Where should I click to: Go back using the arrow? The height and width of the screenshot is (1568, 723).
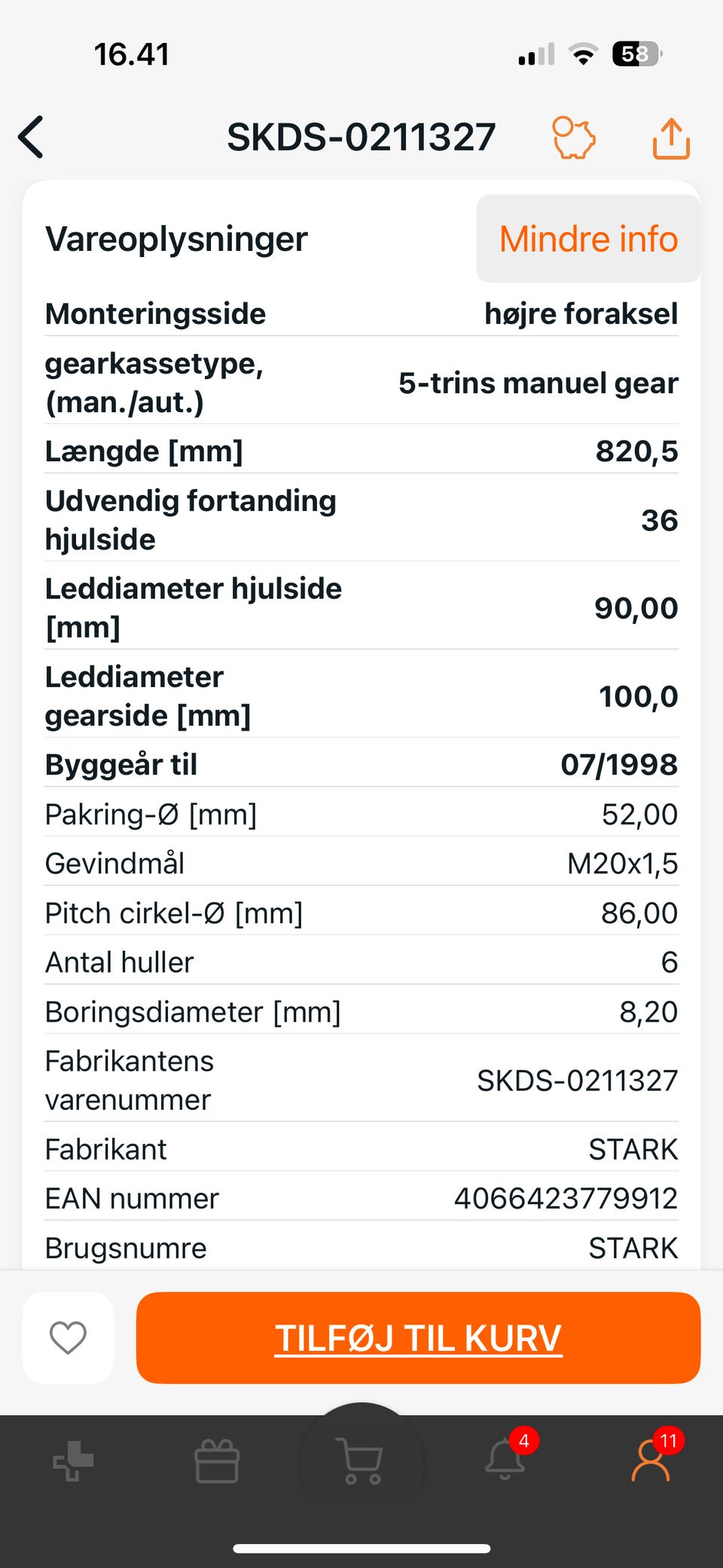click(32, 137)
